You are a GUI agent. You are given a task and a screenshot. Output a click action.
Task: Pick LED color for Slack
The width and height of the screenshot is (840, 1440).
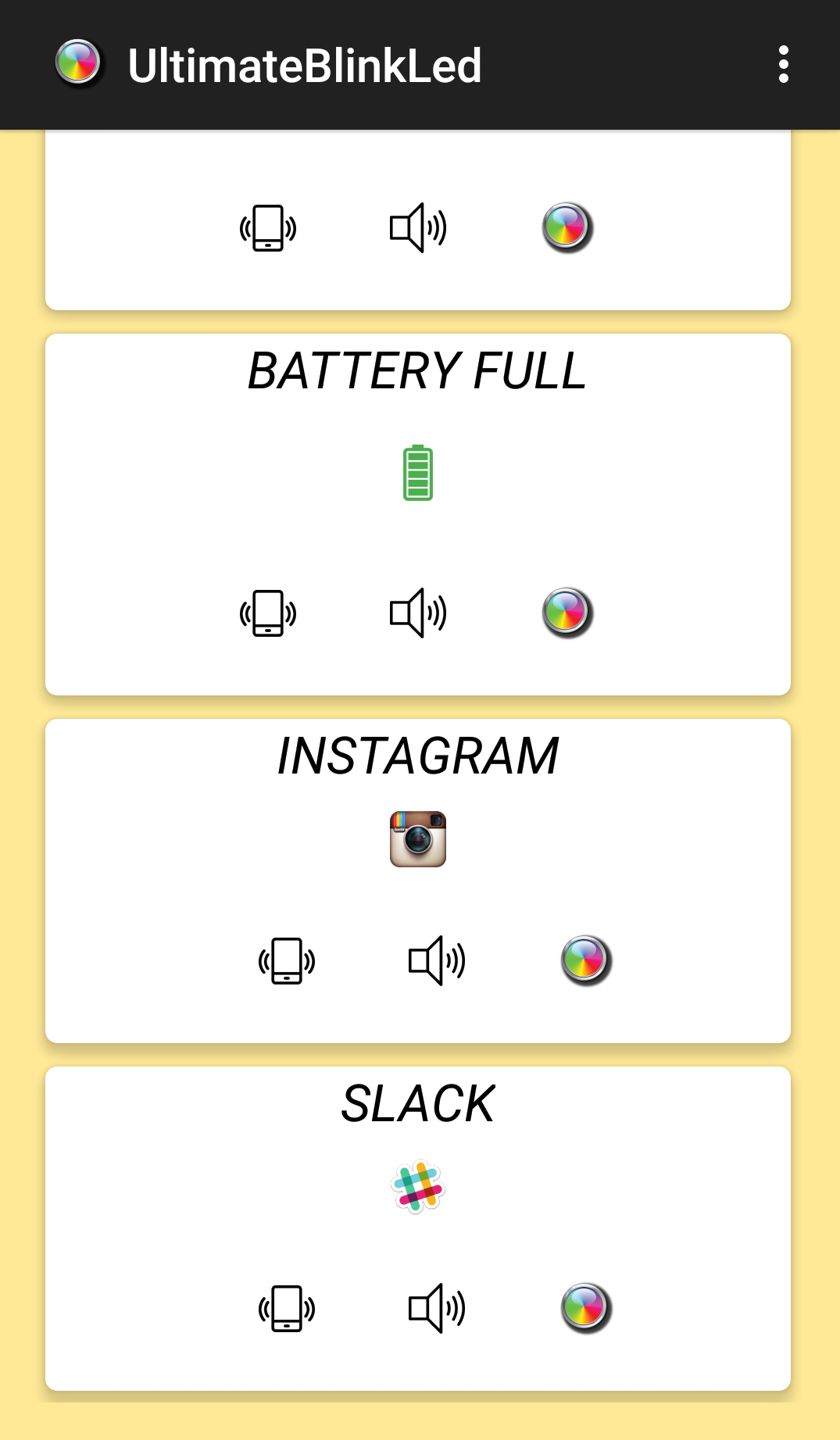[586, 1307]
